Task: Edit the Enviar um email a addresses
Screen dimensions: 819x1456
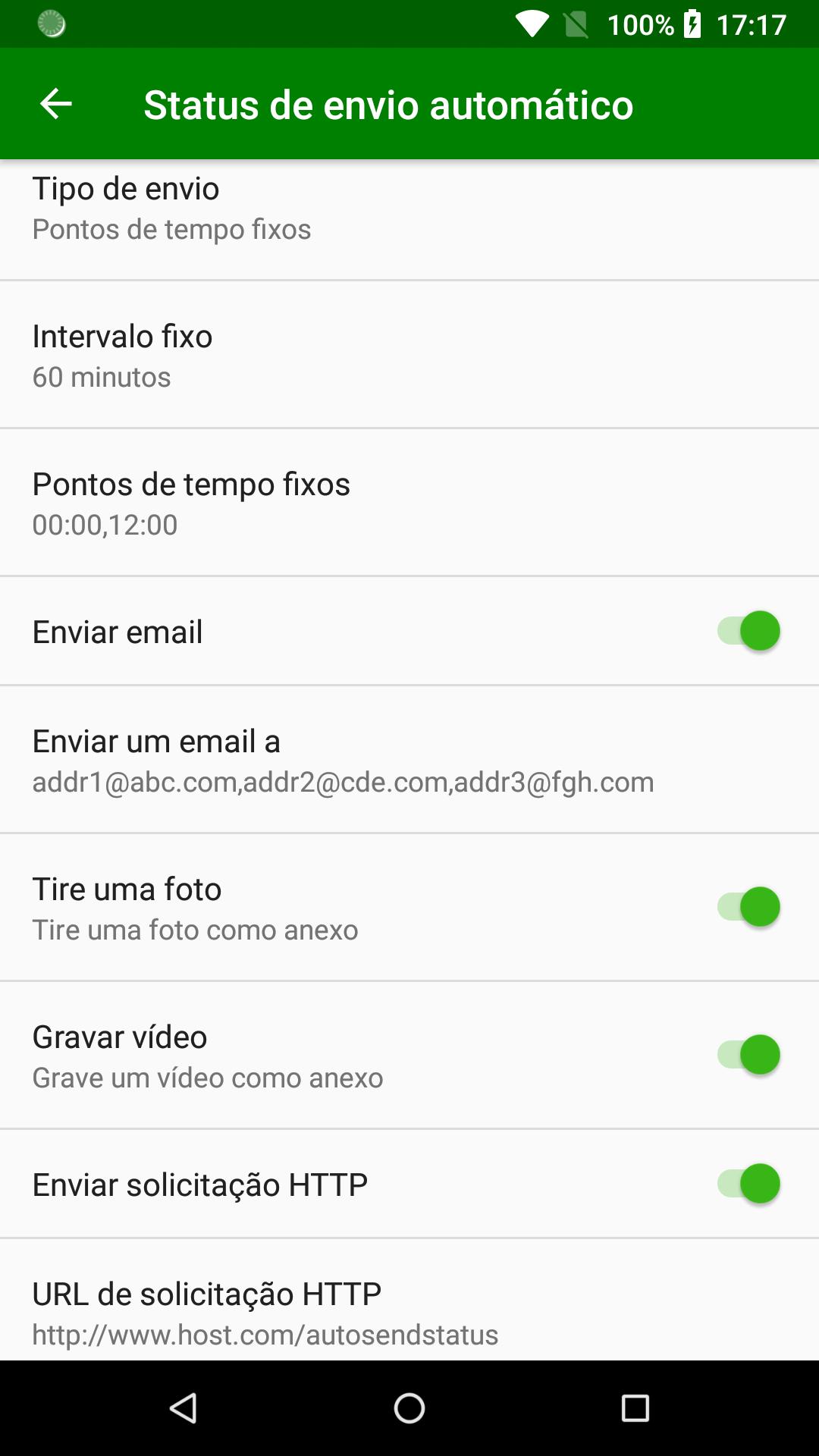Action: [x=409, y=760]
